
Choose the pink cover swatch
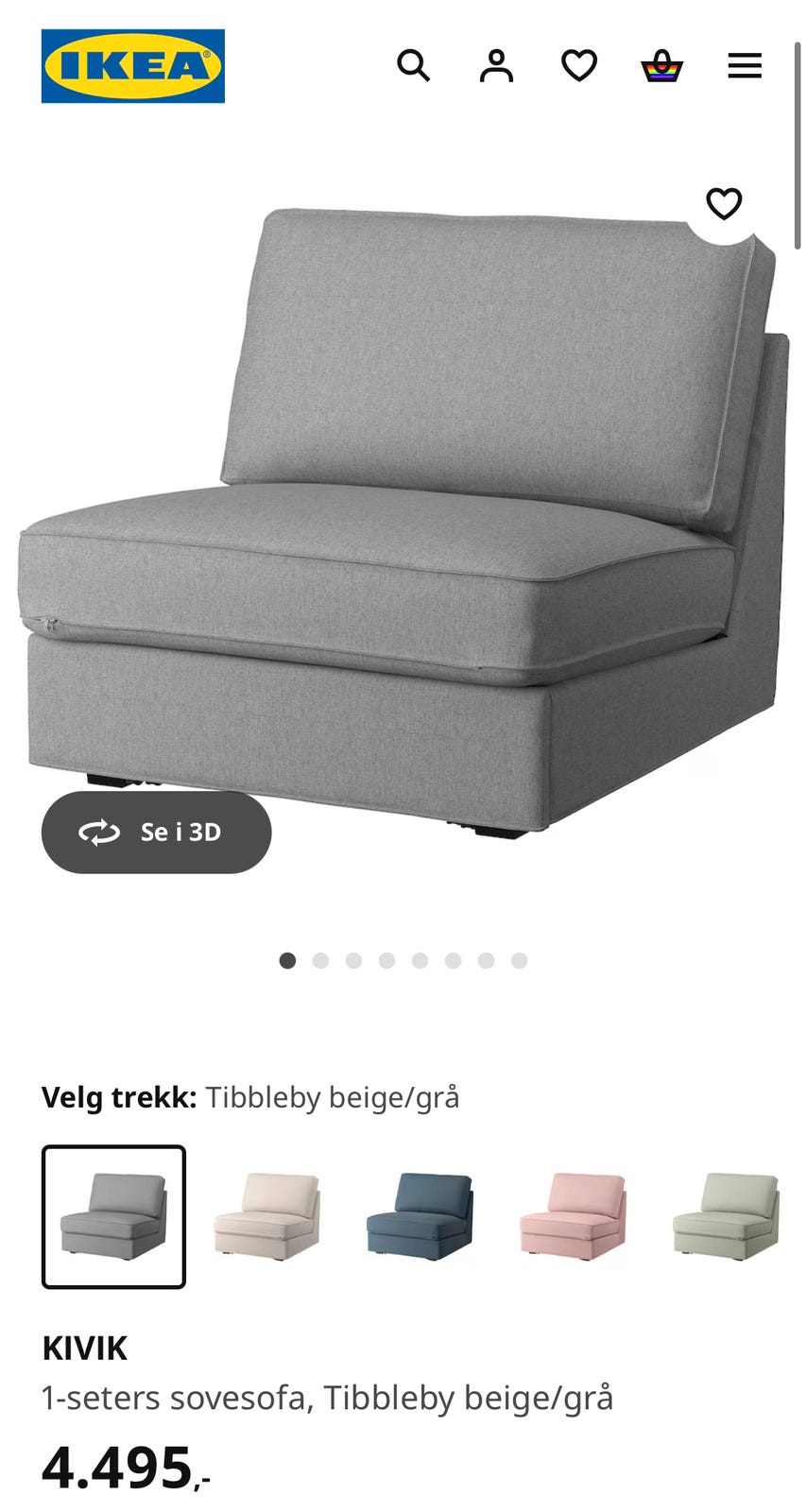click(x=574, y=1216)
